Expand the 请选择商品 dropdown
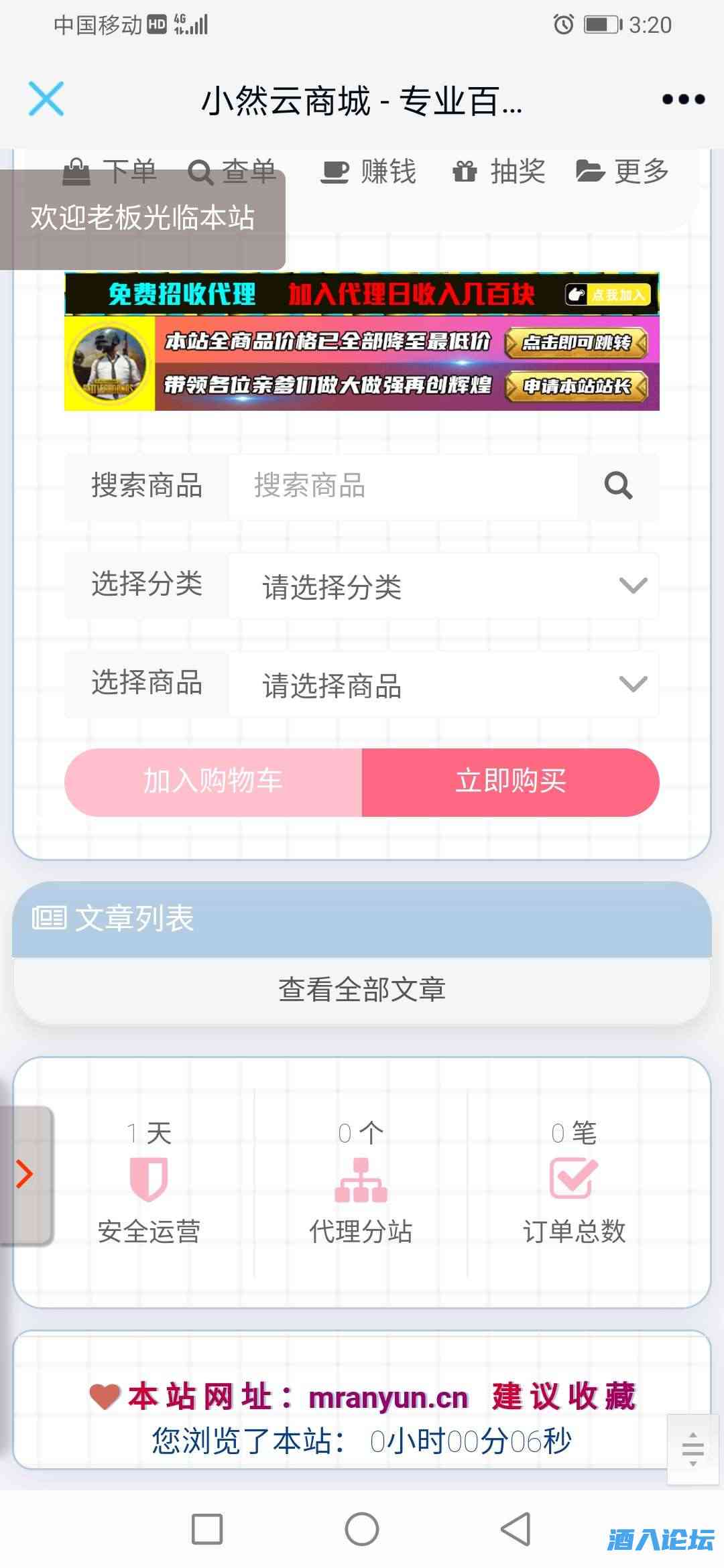The image size is (724, 1568). [x=442, y=685]
